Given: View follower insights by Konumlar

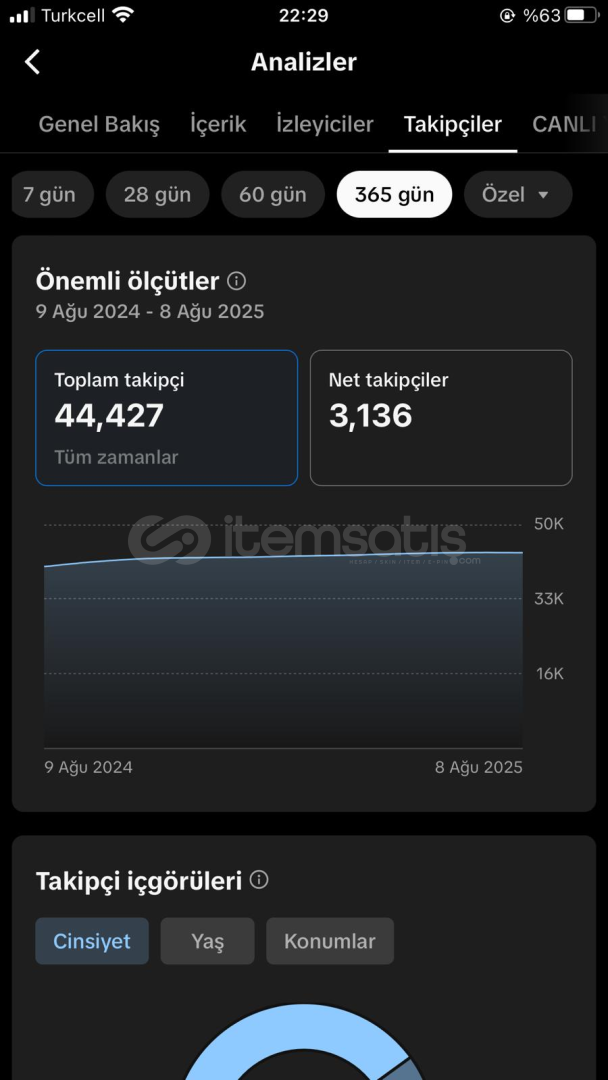Looking at the screenshot, I should coord(330,941).
